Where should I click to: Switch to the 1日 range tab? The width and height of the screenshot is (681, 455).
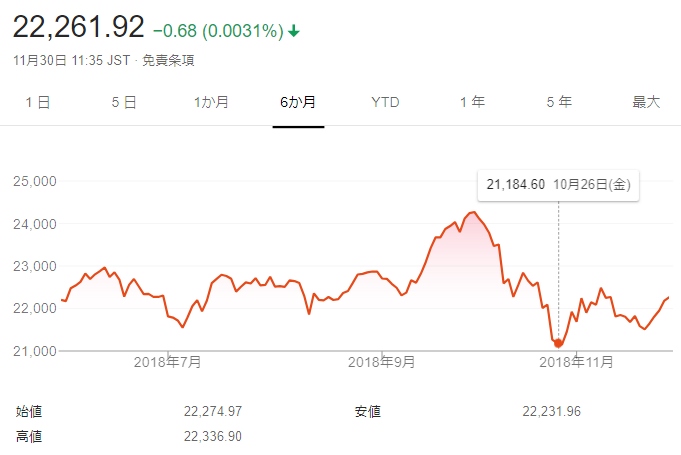(38, 102)
